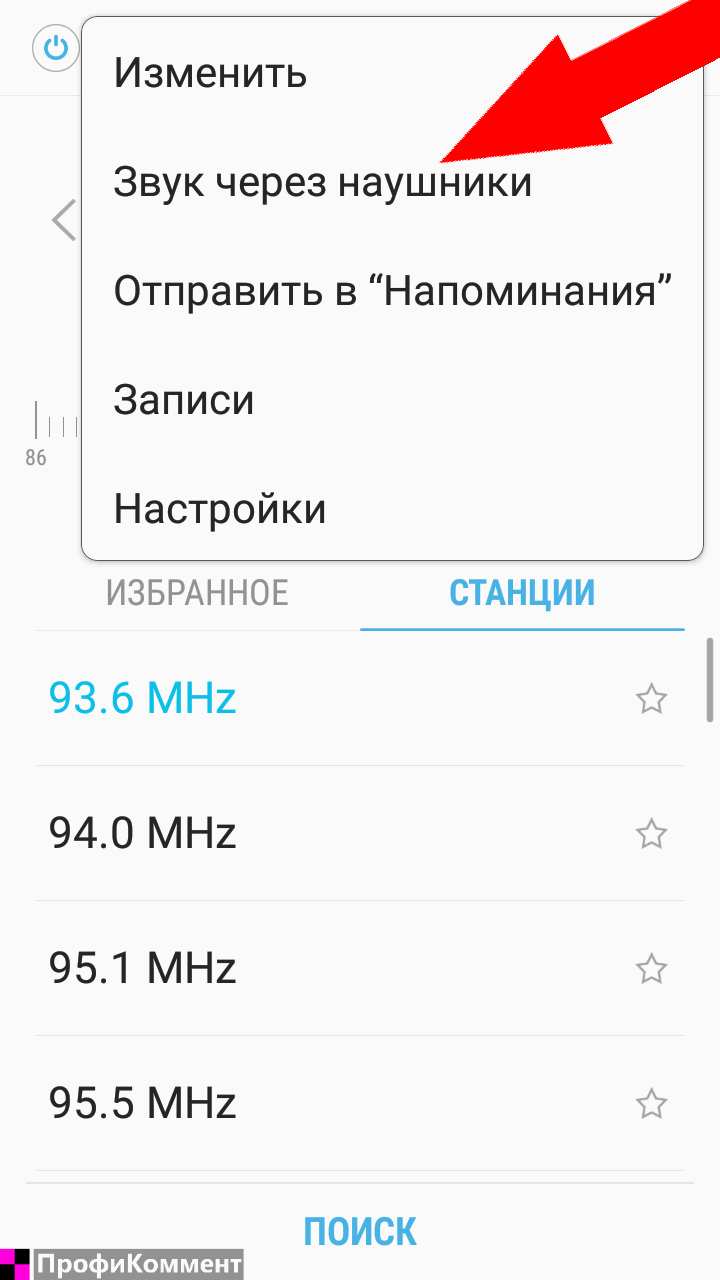
Task: Star 93.6 MHz as favorite
Action: point(652,698)
